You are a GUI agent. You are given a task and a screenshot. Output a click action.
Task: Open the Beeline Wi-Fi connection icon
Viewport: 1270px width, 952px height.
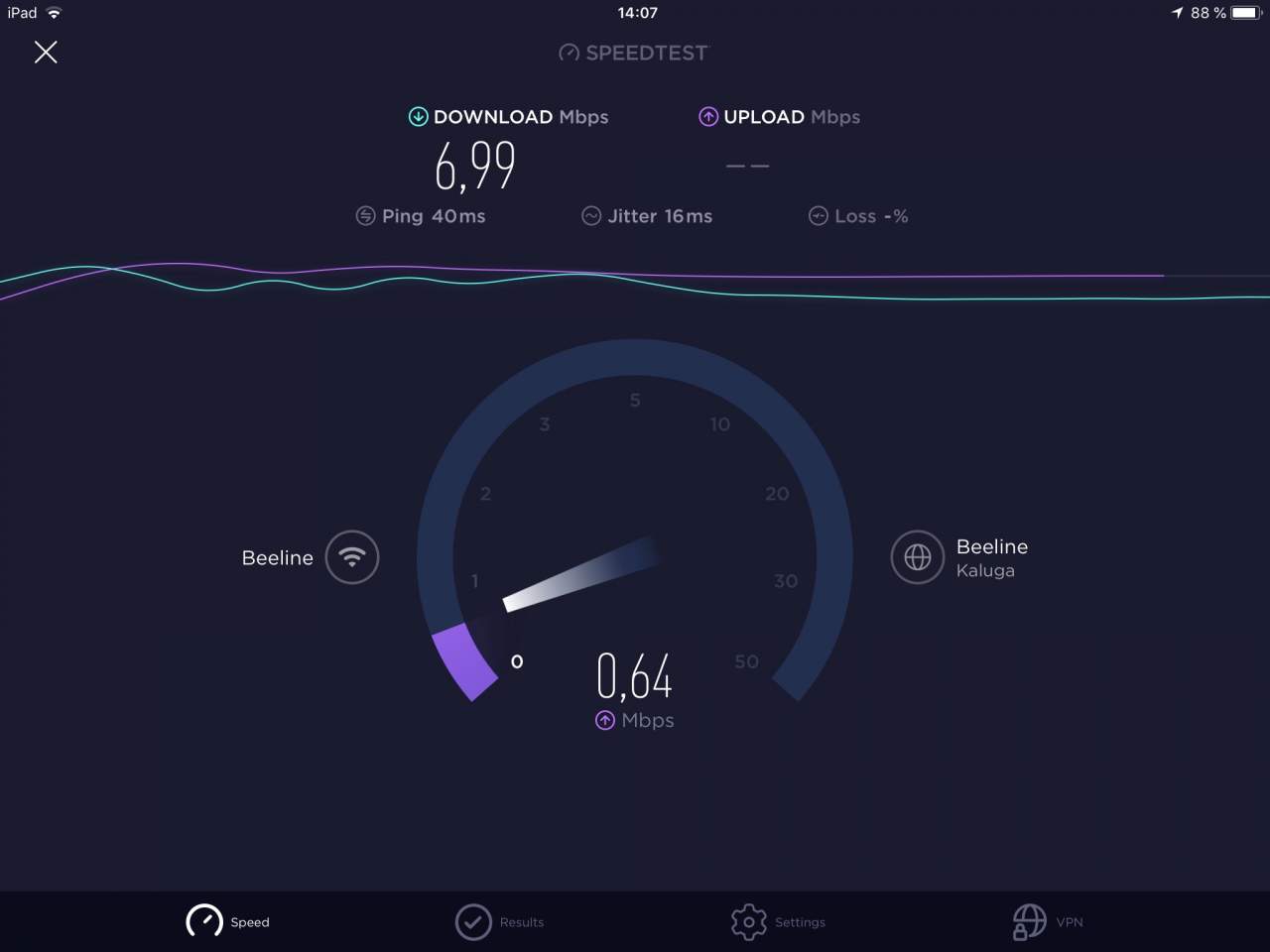[x=351, y=557]
